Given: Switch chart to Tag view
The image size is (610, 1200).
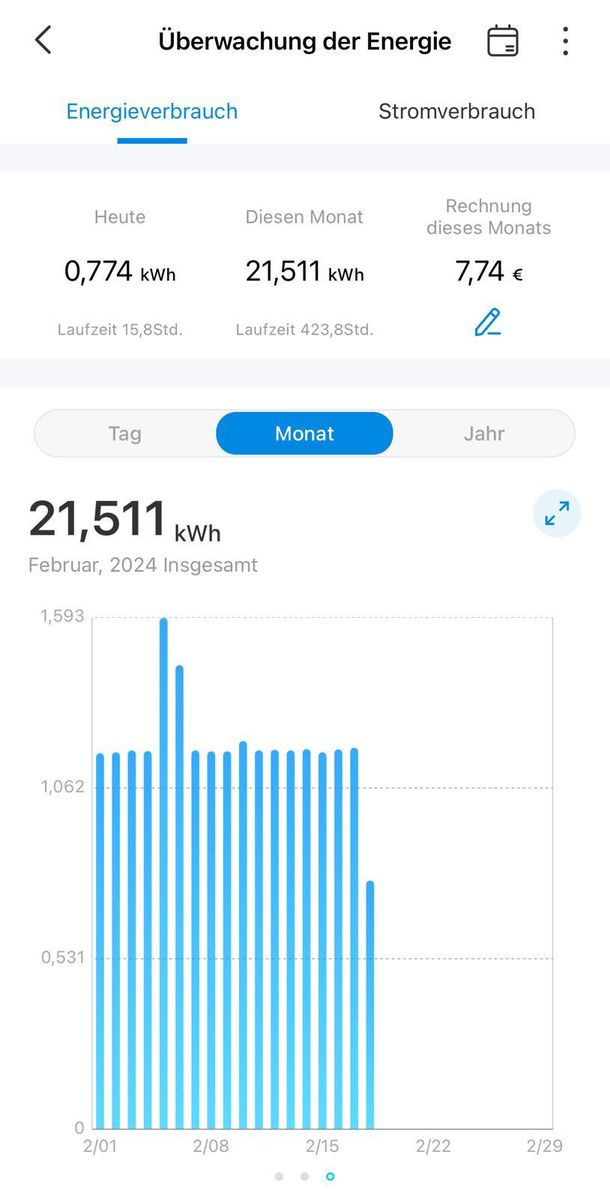Looking at the screenshot, I should click(x=125, y=434).
